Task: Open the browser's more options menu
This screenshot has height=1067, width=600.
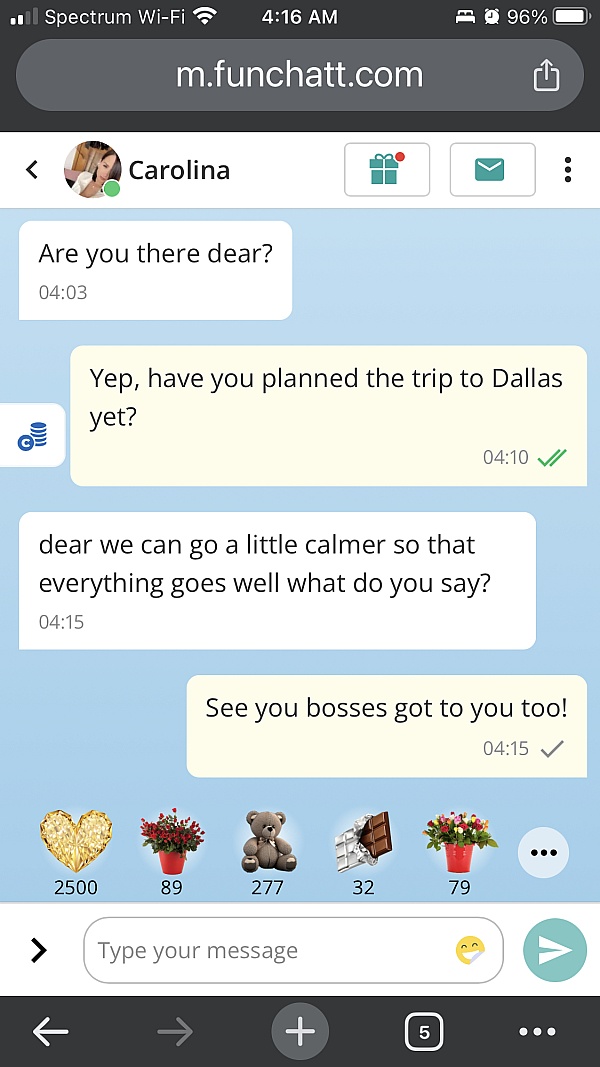Action: [537, 1032]
